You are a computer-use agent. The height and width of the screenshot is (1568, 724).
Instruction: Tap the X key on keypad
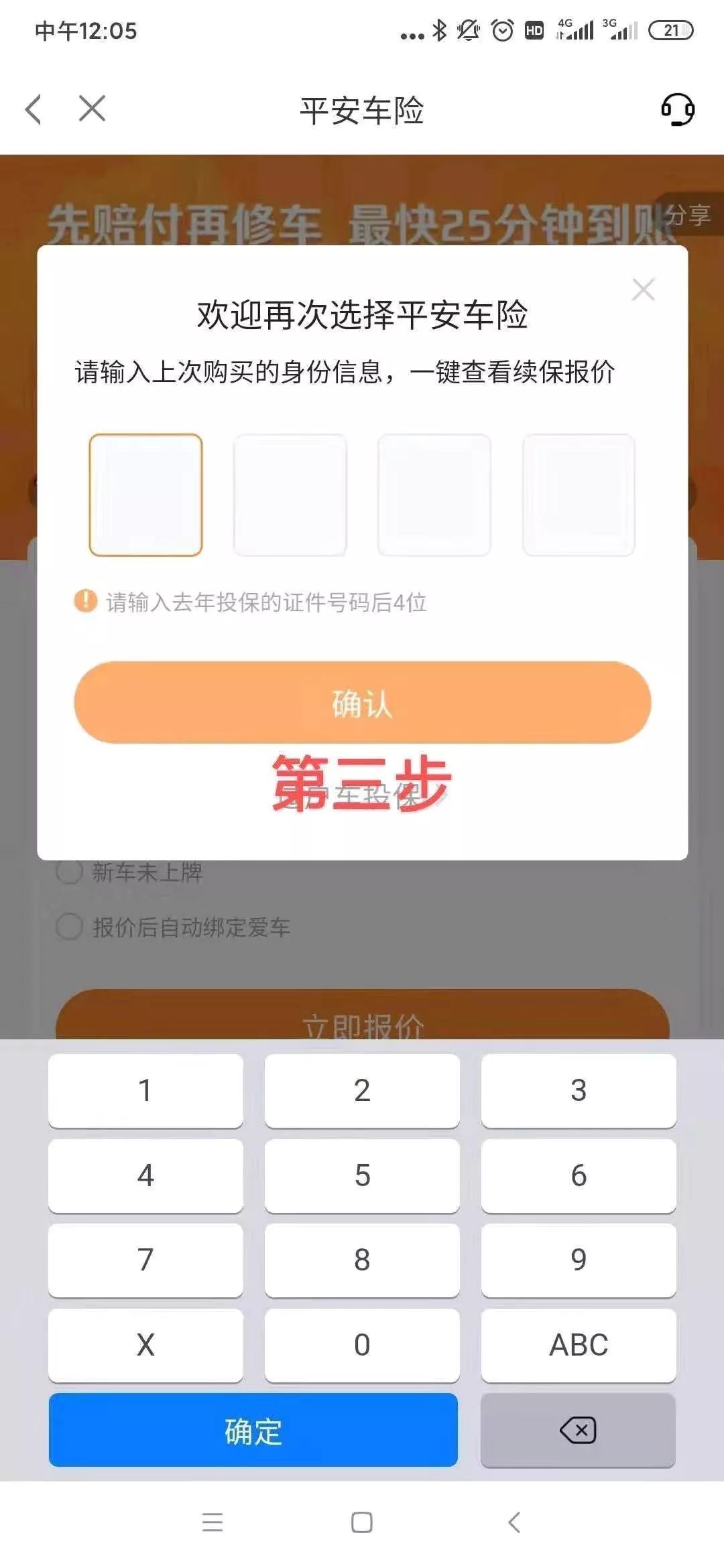(145, 1345)
